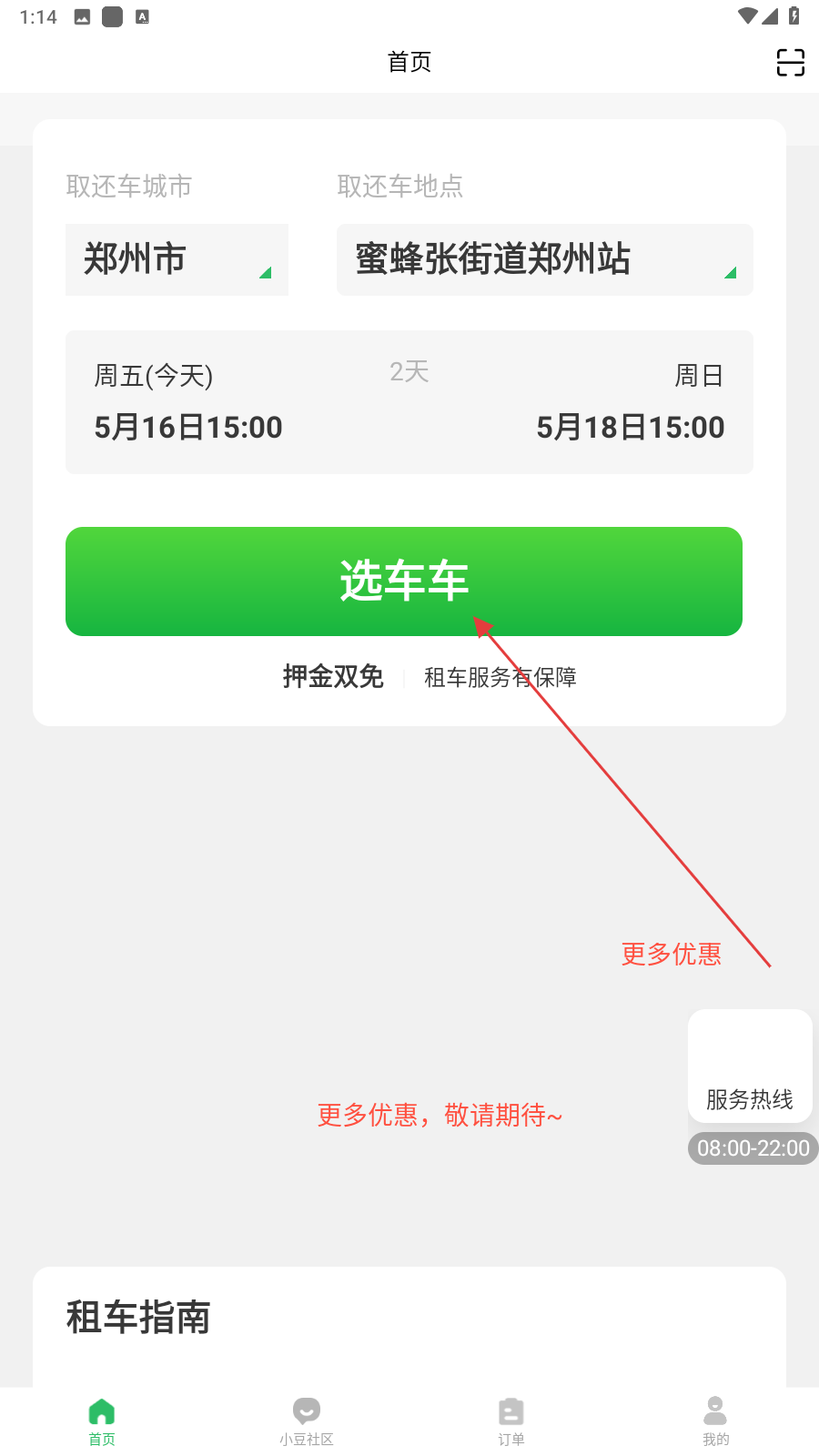This screenshot has width=819, height=1456.
Task: Open the scan icon in the top bar
Action: click(x=790, y=62)
